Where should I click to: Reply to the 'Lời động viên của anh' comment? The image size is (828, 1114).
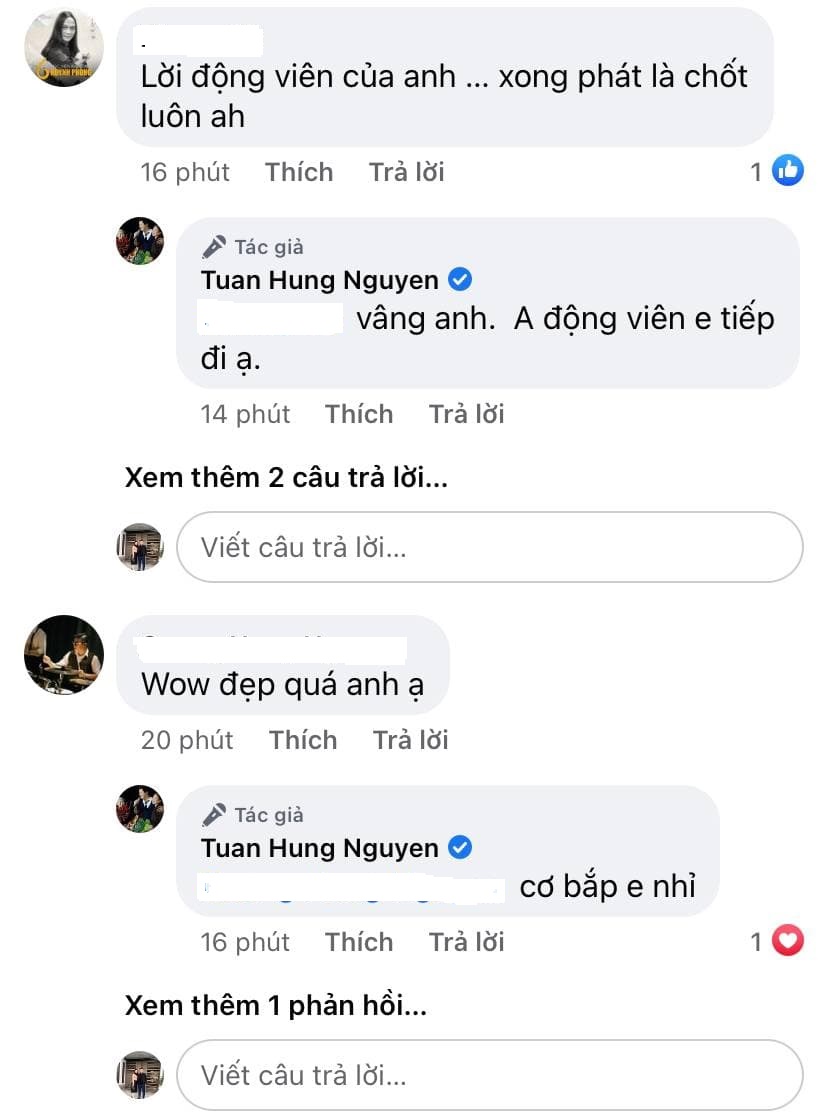pyautogui.click(x=406, y=172)
